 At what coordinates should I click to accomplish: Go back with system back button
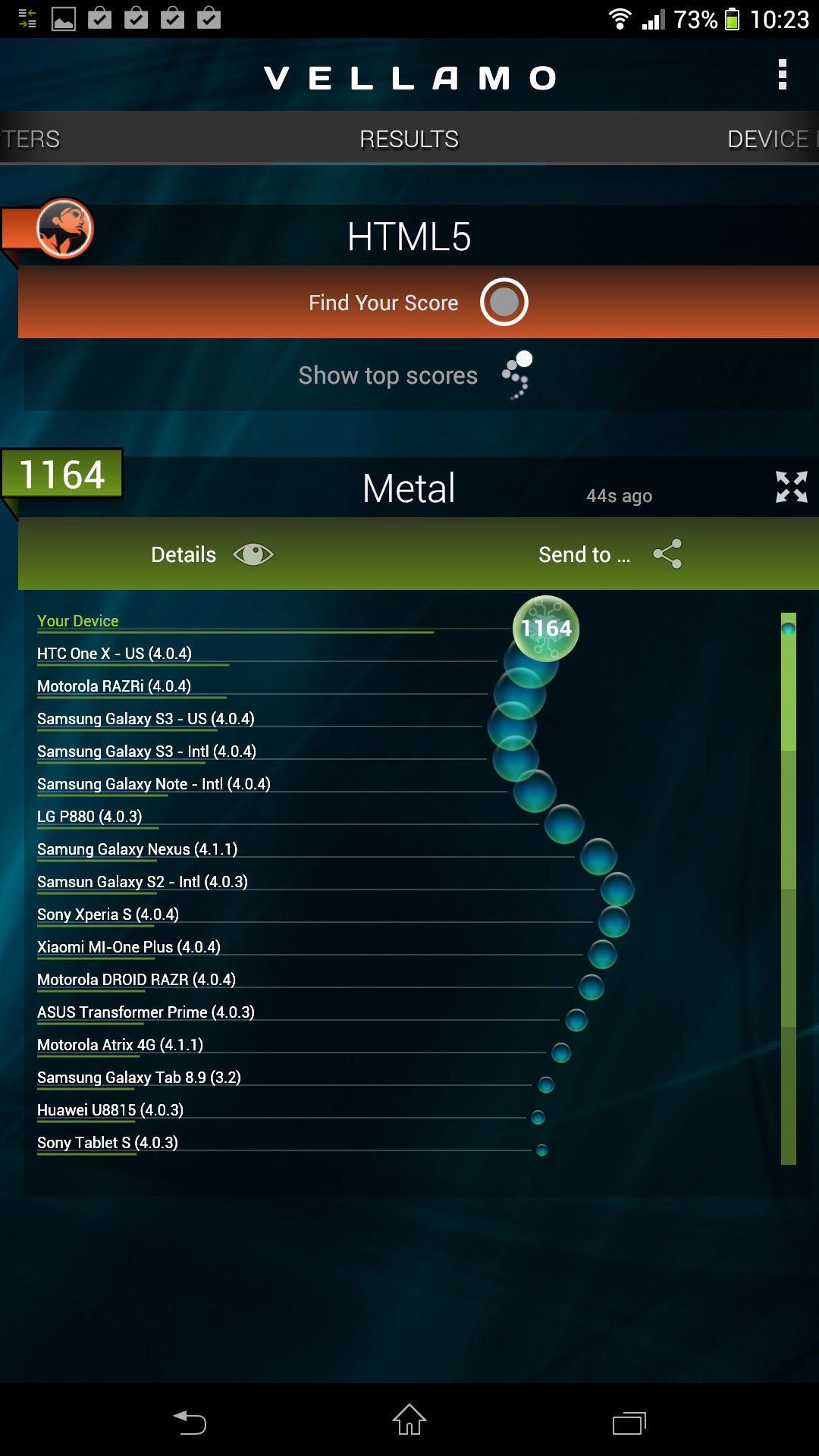190,1421
